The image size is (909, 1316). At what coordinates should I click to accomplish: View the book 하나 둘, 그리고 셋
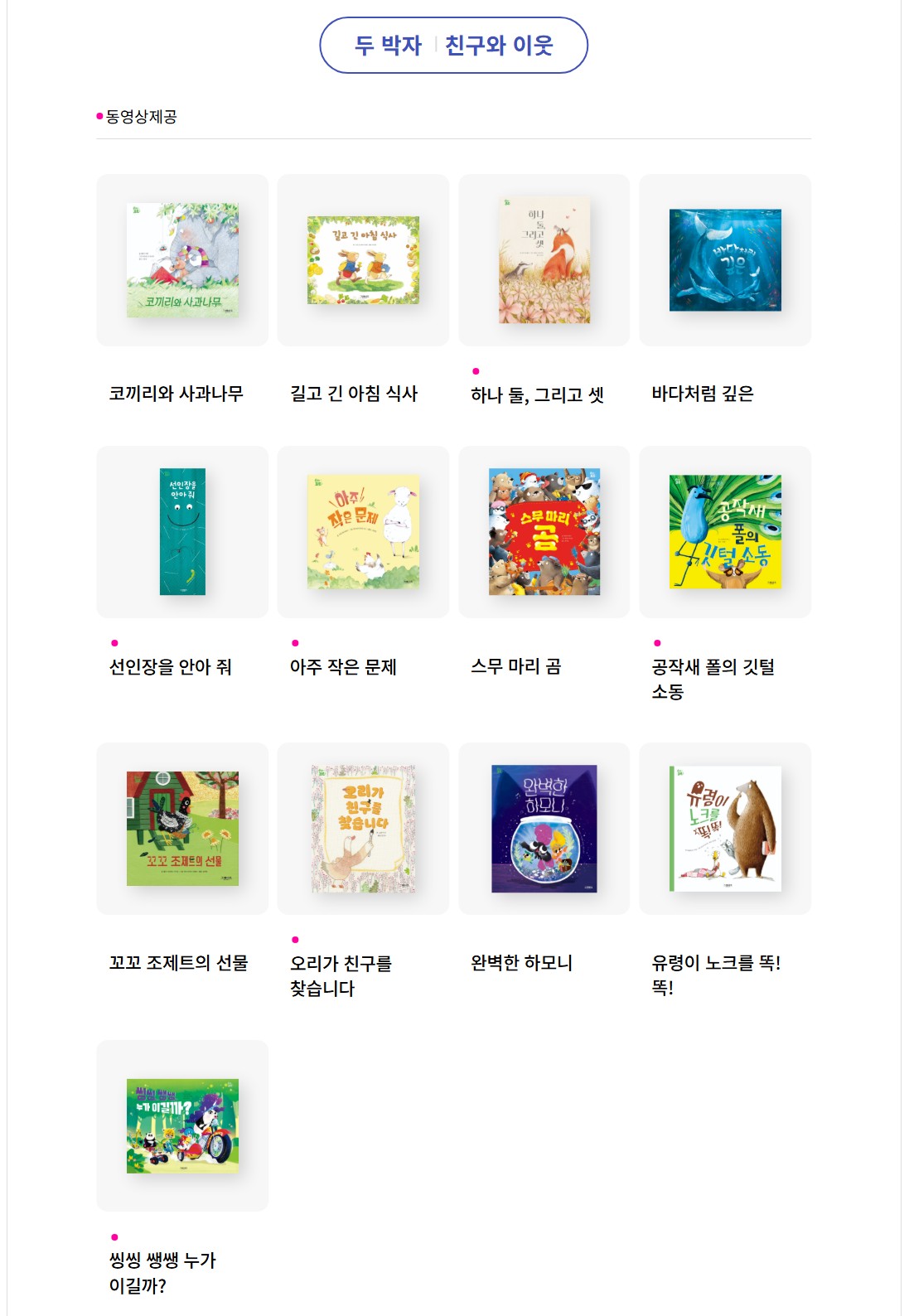544,259
